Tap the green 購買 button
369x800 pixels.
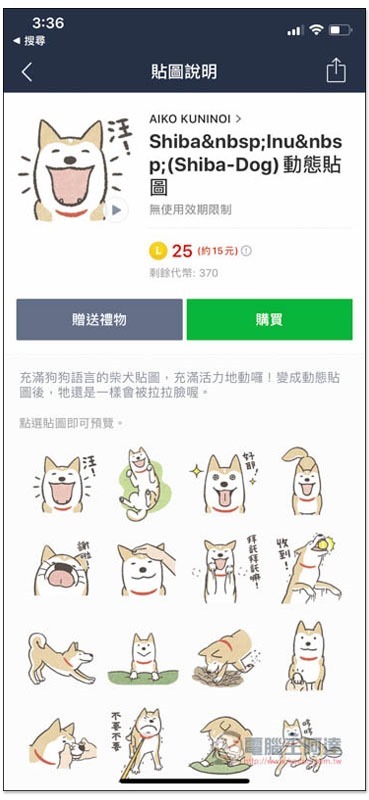pyautogui.click(x=269, y=320)
